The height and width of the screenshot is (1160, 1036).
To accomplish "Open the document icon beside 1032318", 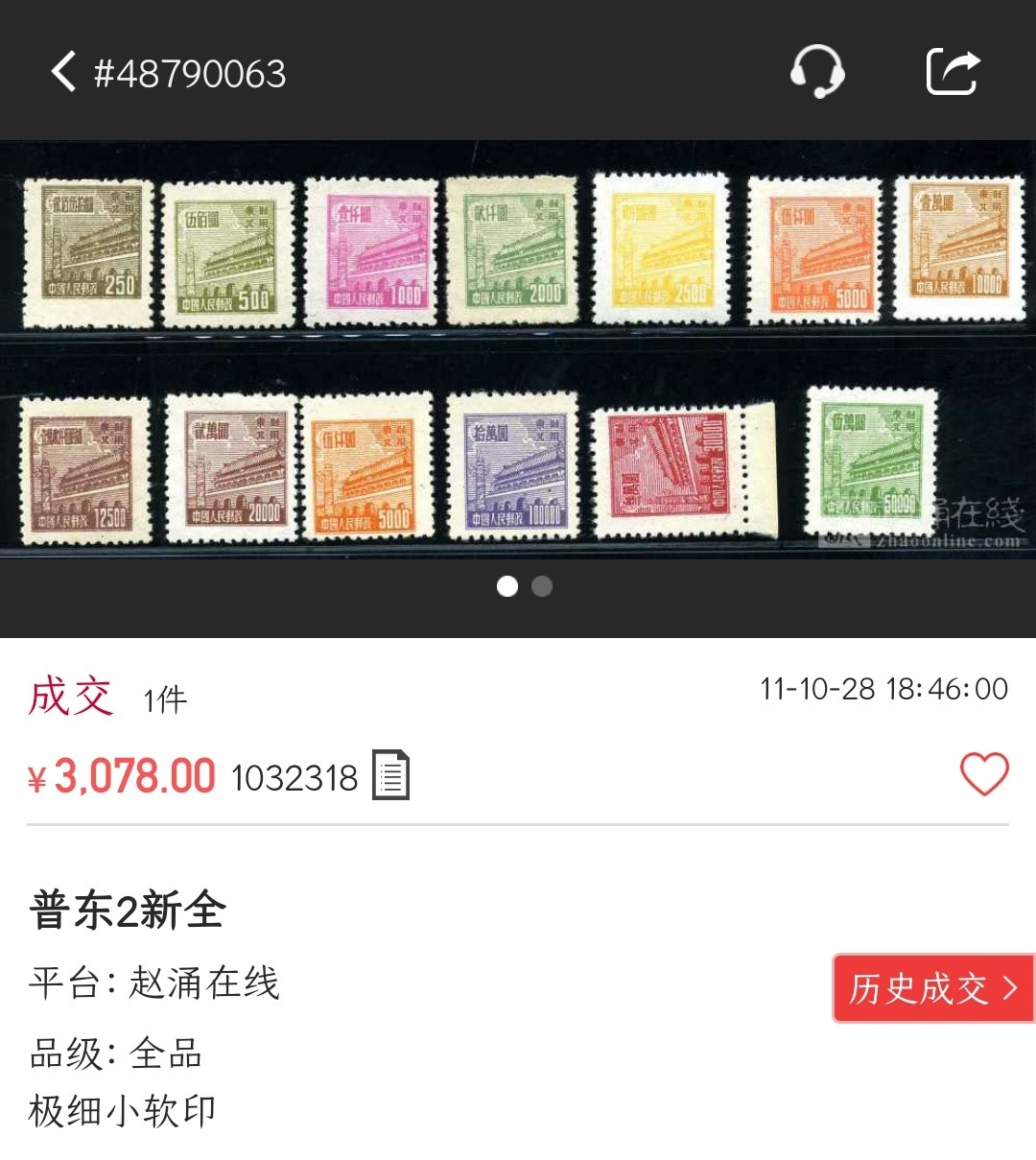I will pyautogui.click(x=390, y=775).
